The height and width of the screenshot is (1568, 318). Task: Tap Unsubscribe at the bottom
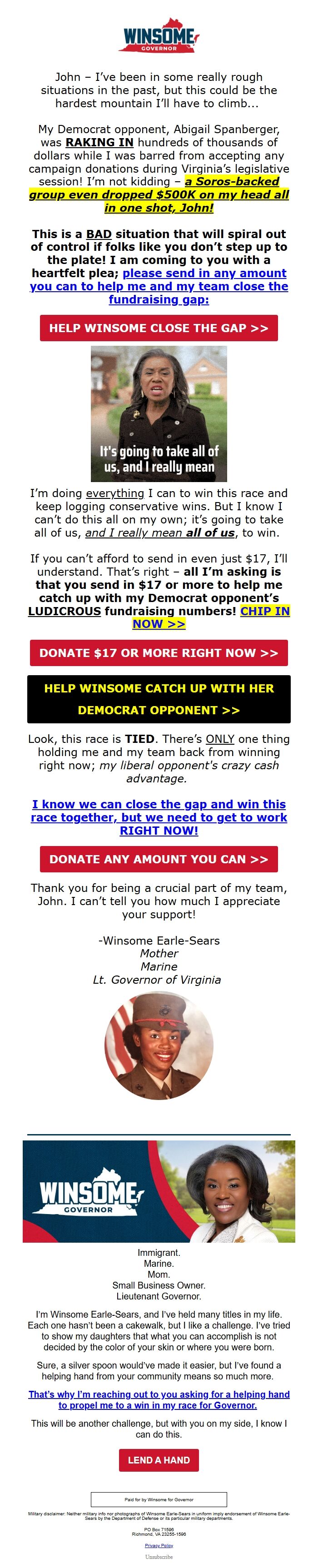point(159,1557)
